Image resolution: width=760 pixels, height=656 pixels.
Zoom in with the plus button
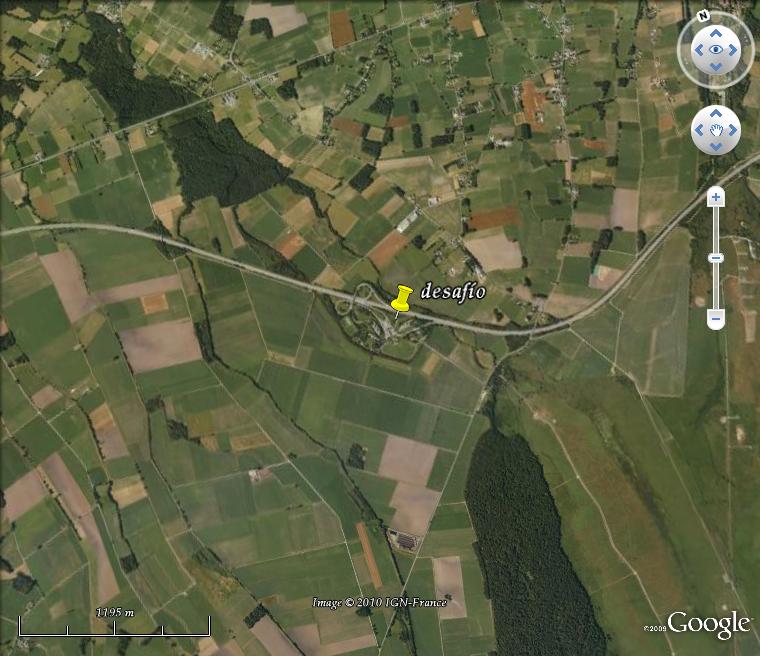[x=716, y=197]
